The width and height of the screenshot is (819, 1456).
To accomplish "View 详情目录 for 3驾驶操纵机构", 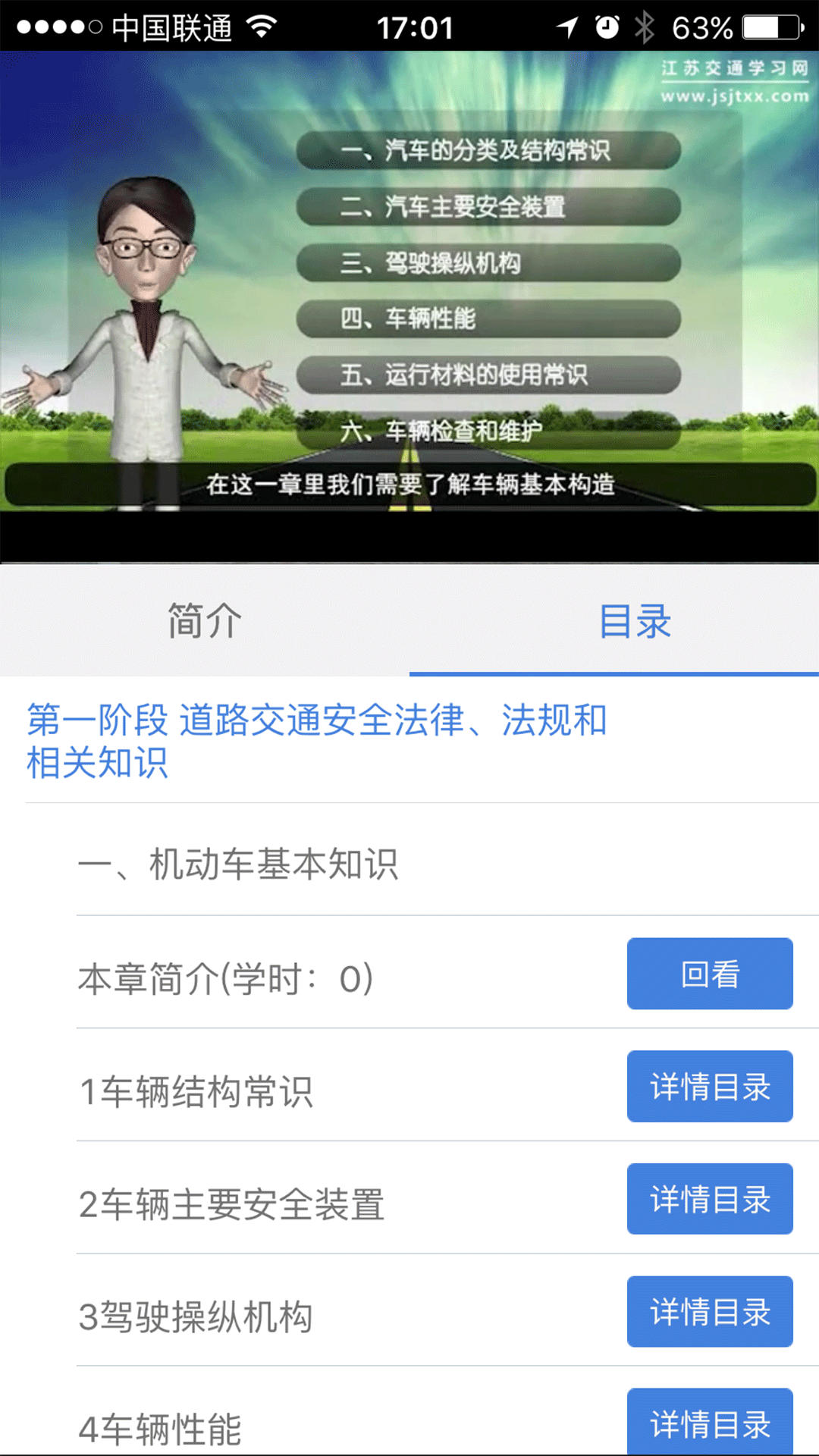I will [x=709, y=1311].
